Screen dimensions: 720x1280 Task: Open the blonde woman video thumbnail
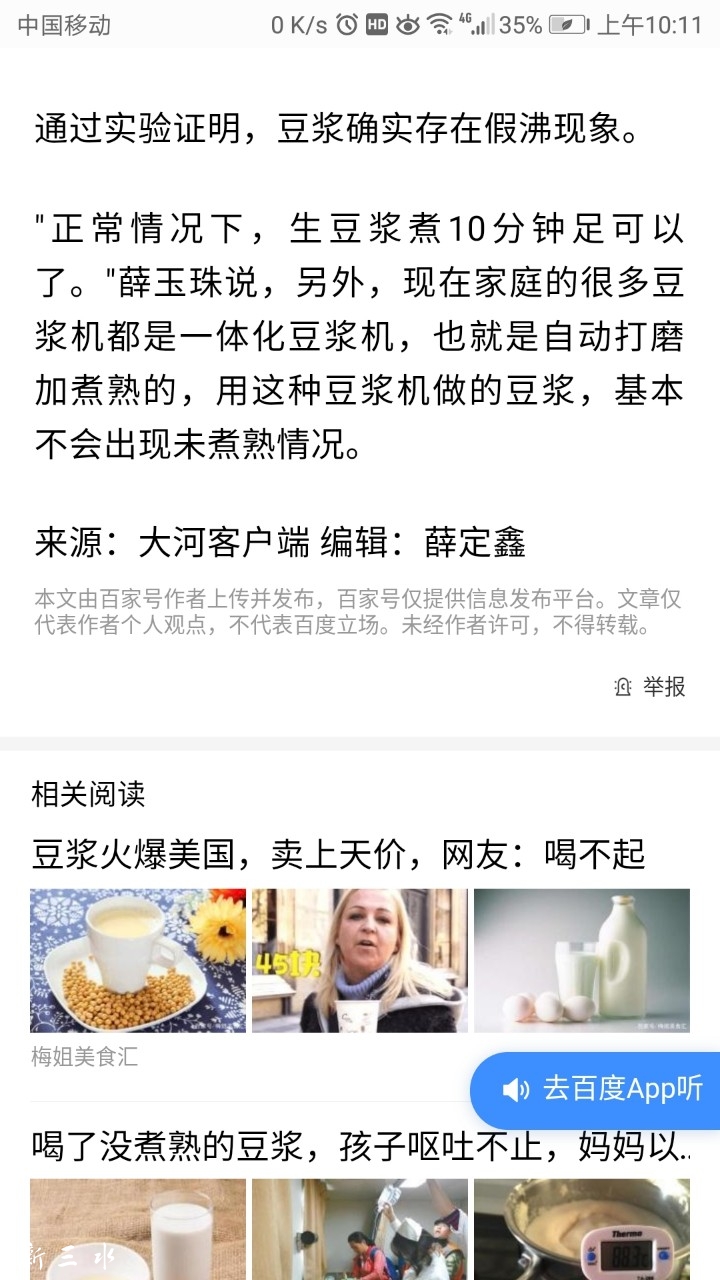coord(359,960)
